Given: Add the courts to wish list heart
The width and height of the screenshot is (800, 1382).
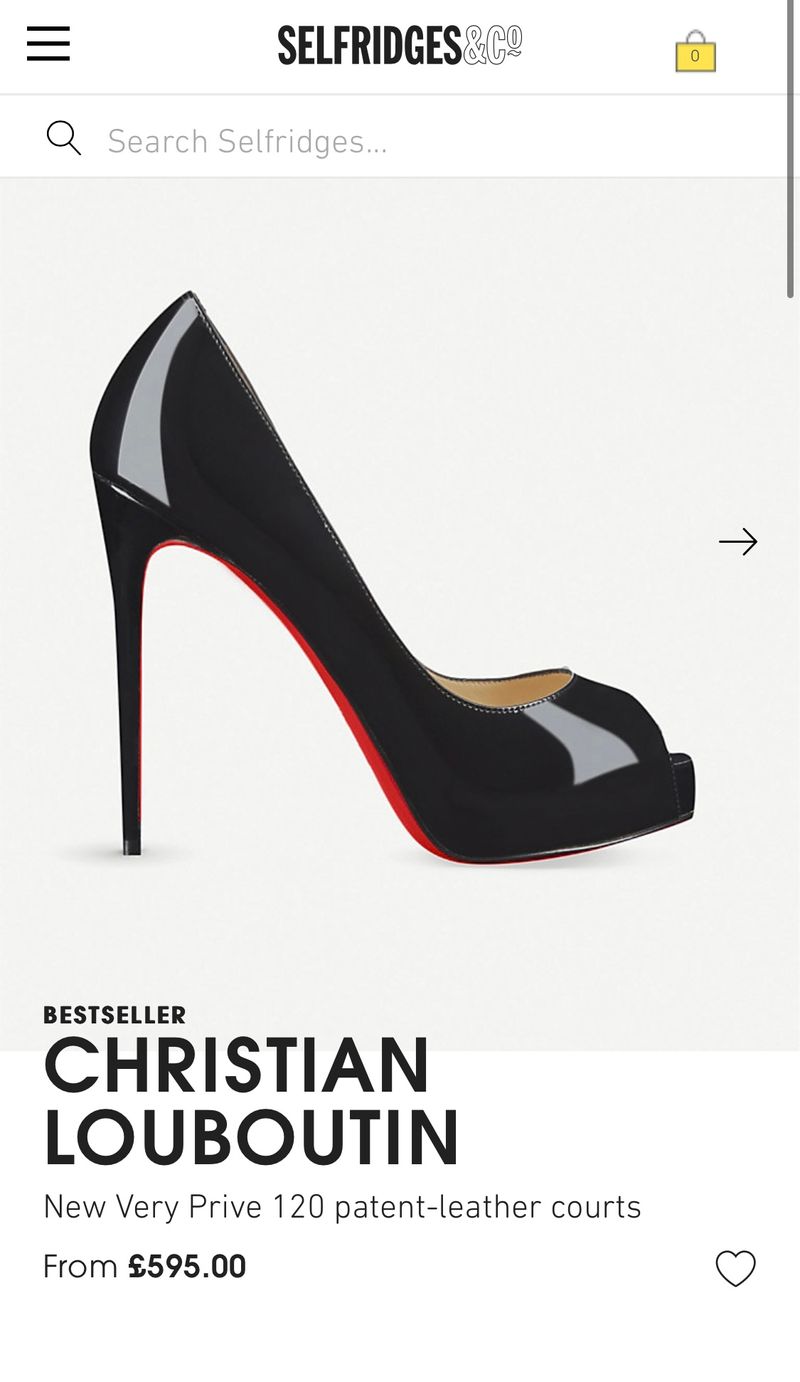Looking at the screenshot, I should (x=735, y=1268).
